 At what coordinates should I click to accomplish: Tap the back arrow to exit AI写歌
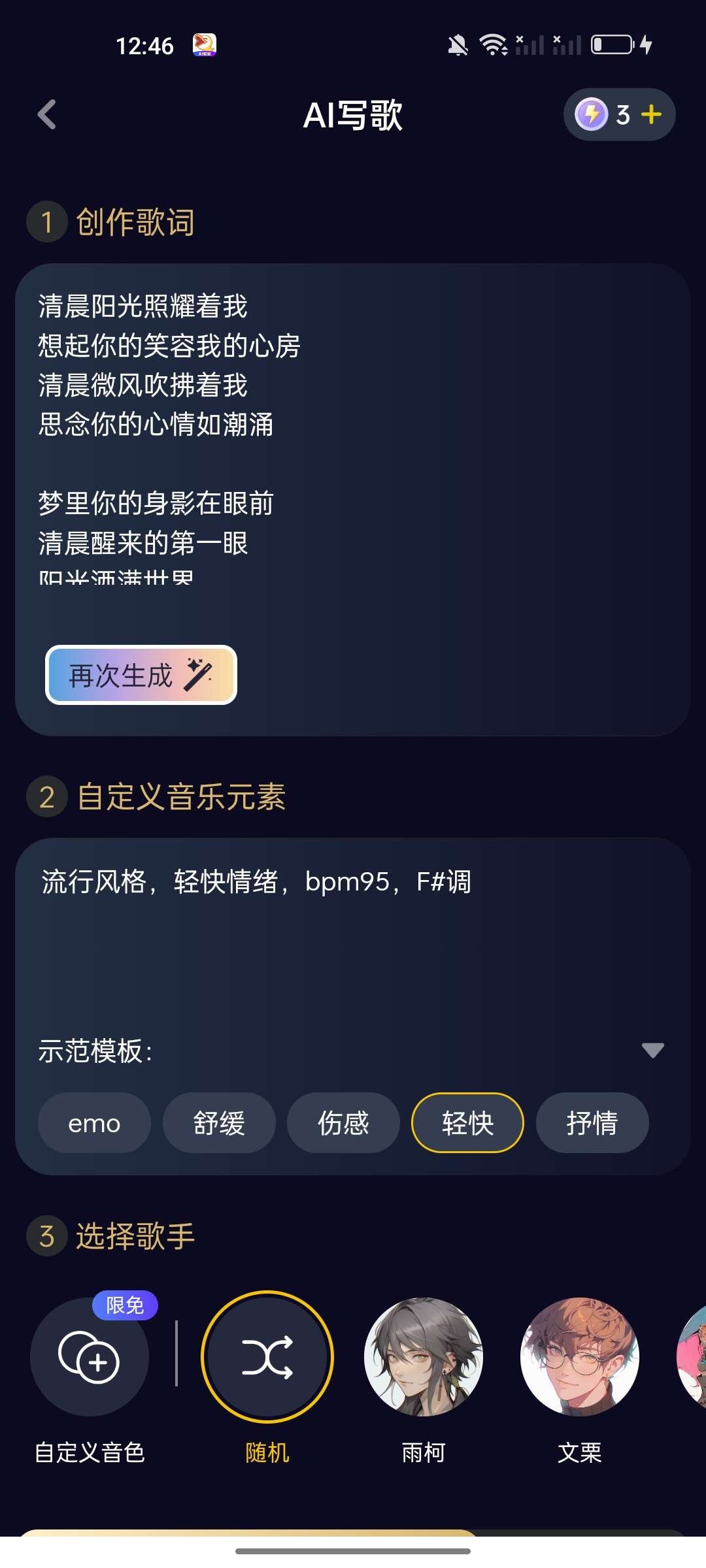[48, 114]
